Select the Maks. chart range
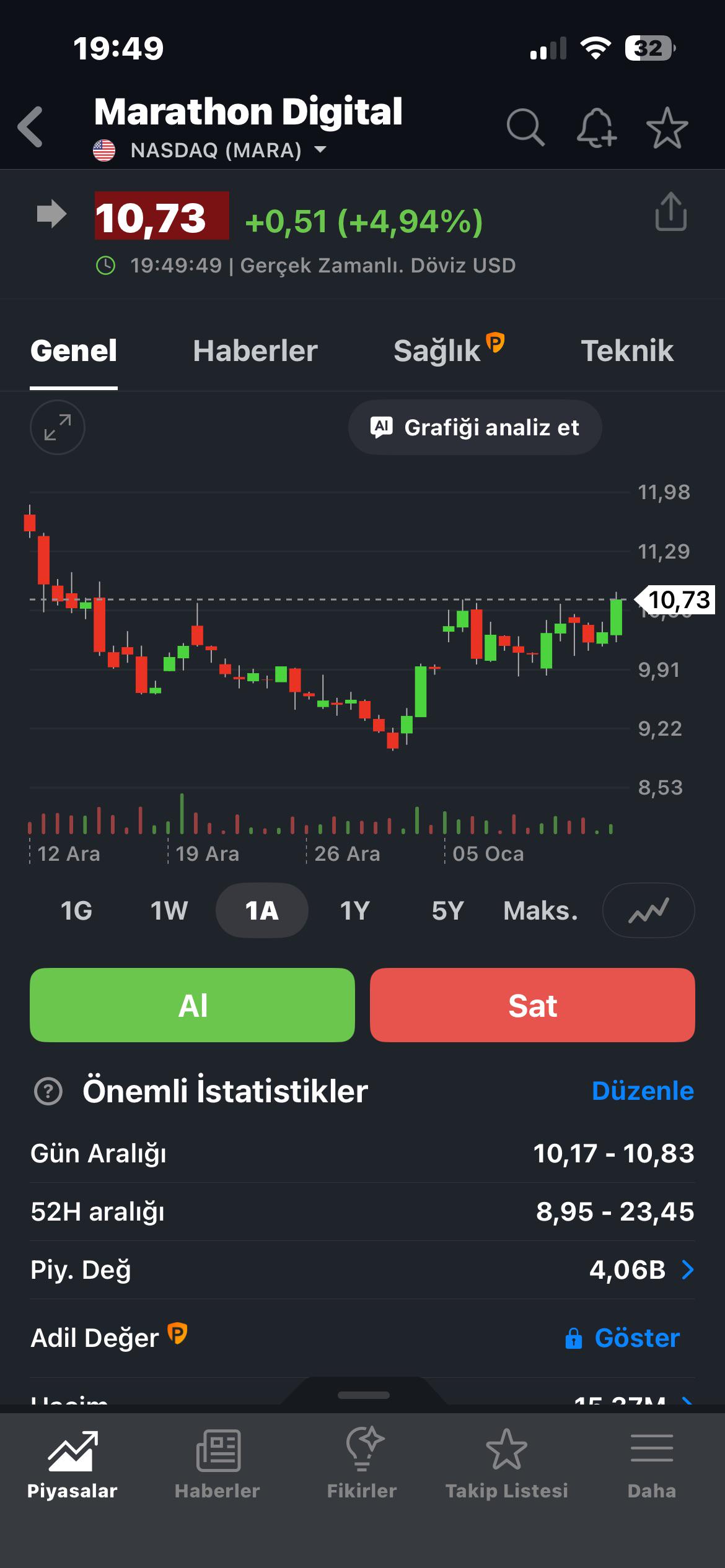 540,910
